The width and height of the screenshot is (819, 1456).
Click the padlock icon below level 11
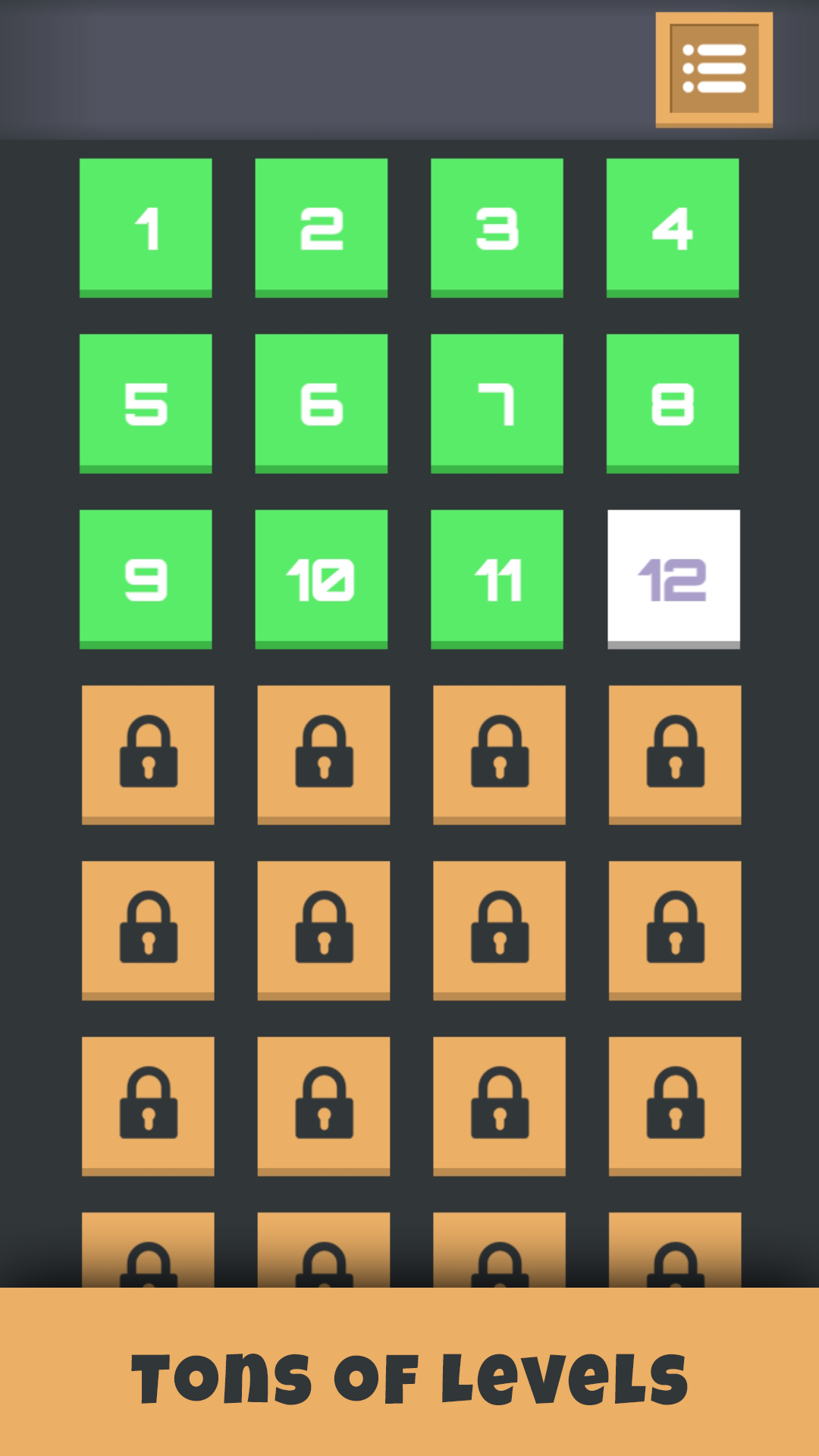point(498,755)
